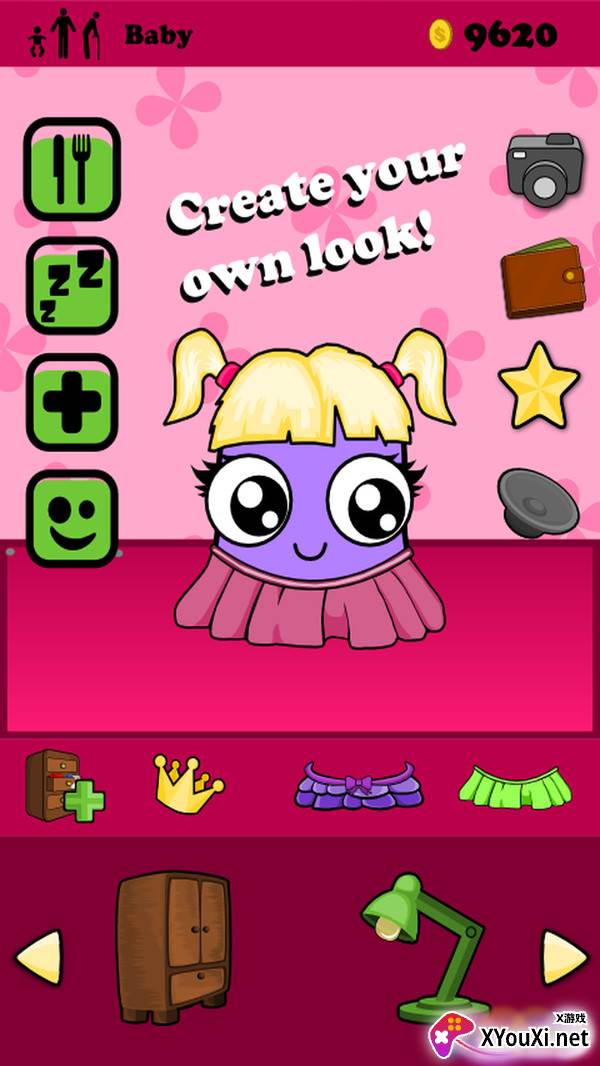Tap the yellow star icon
Screen dimensions: 600x1066
[539, 387]
